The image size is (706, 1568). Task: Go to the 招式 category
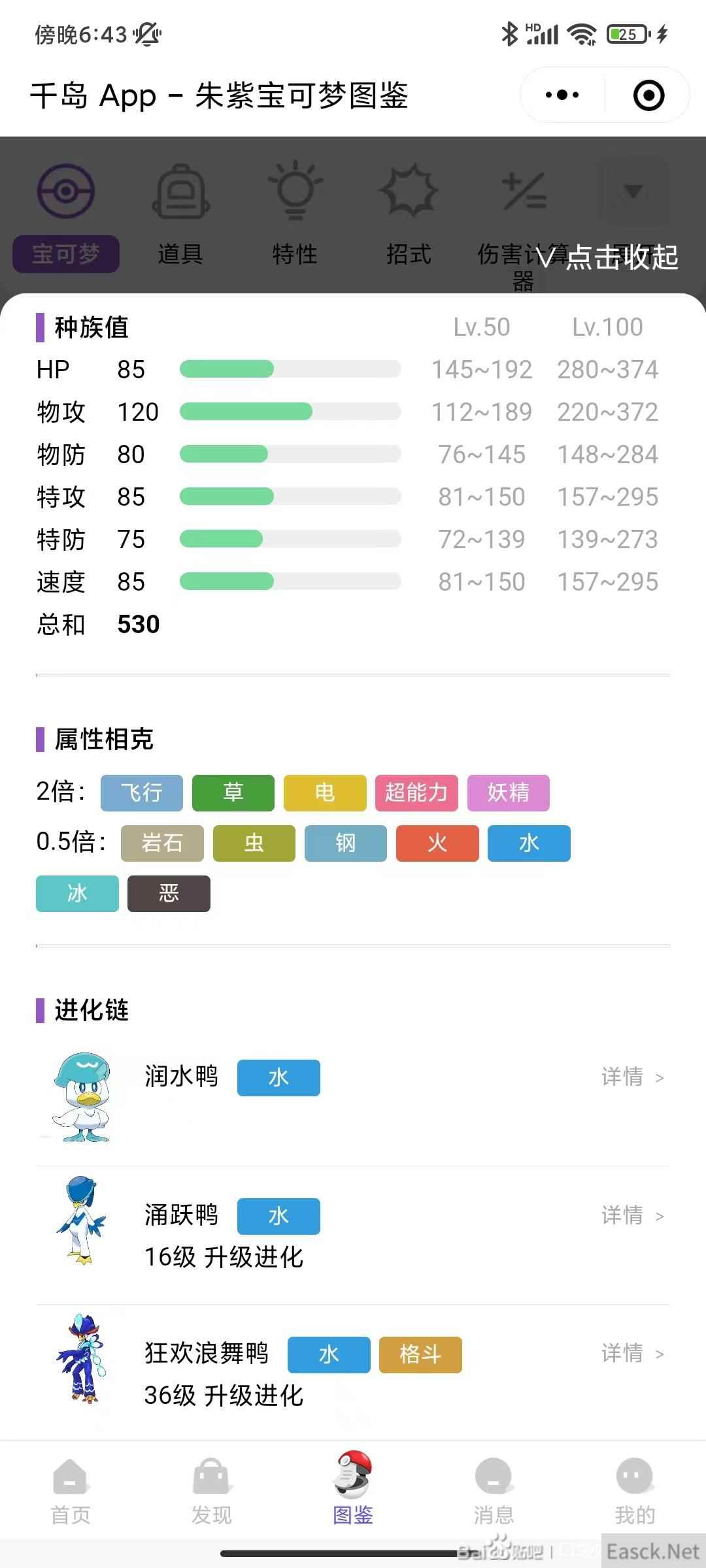click(409, 216)
